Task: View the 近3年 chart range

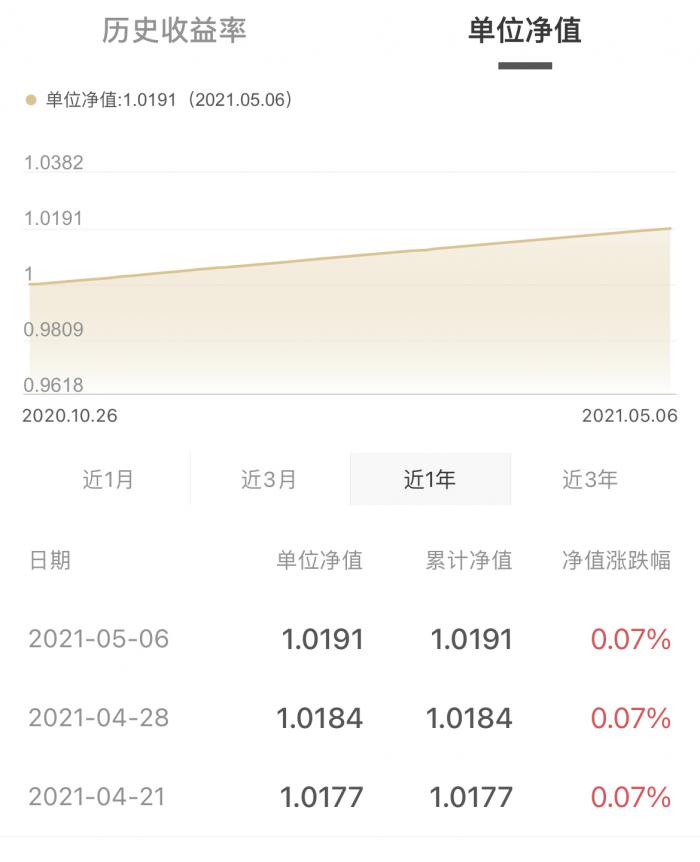Action: 590,480
